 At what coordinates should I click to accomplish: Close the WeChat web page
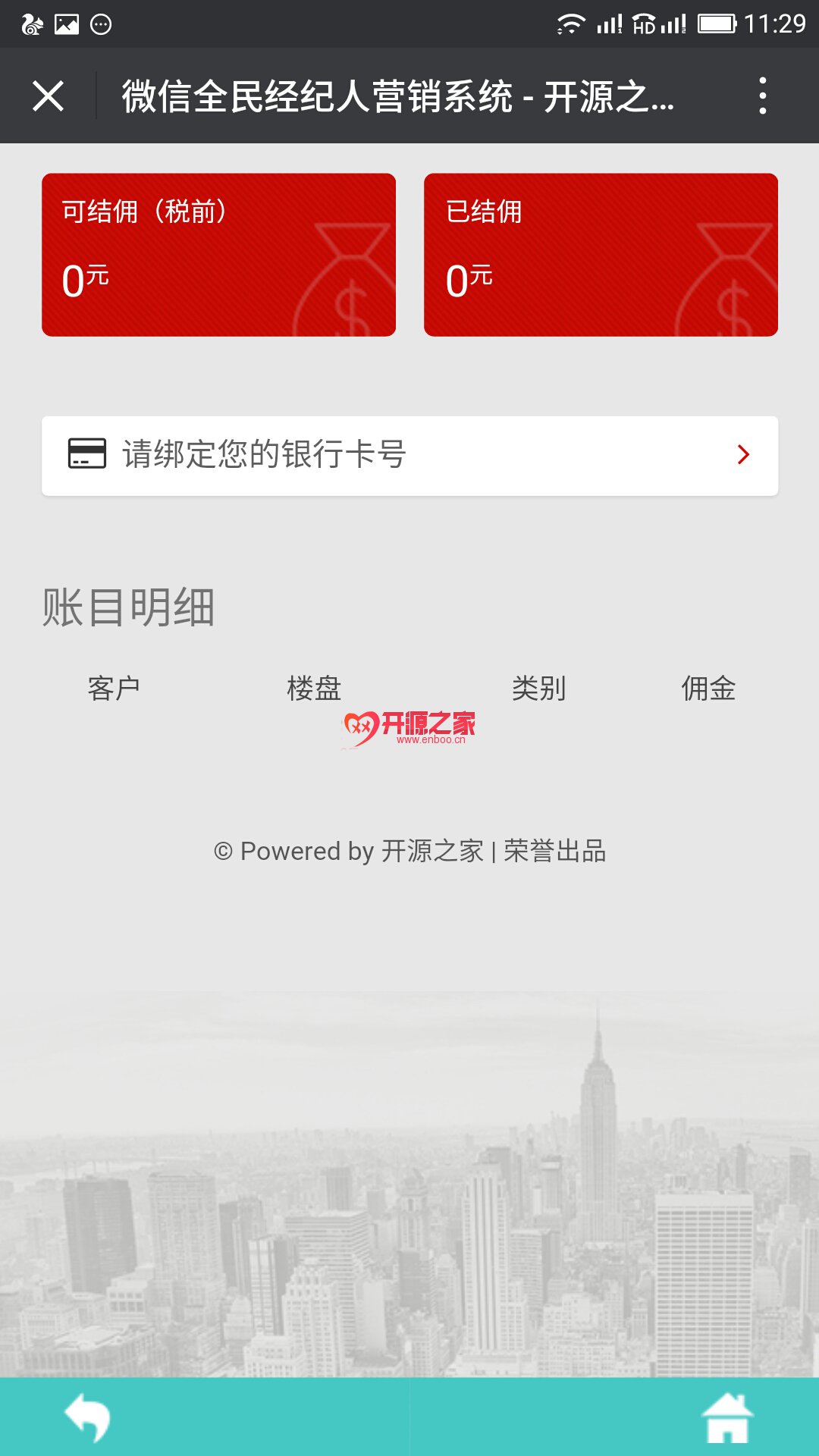(x=48, y=96)
